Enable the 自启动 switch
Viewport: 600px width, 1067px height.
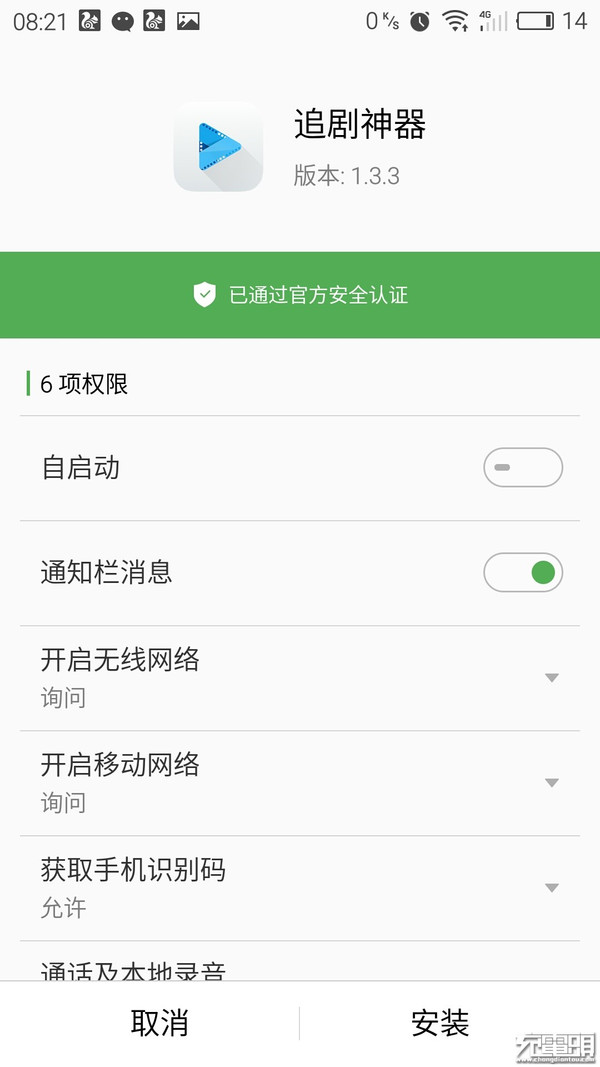(x=522, y=467)
